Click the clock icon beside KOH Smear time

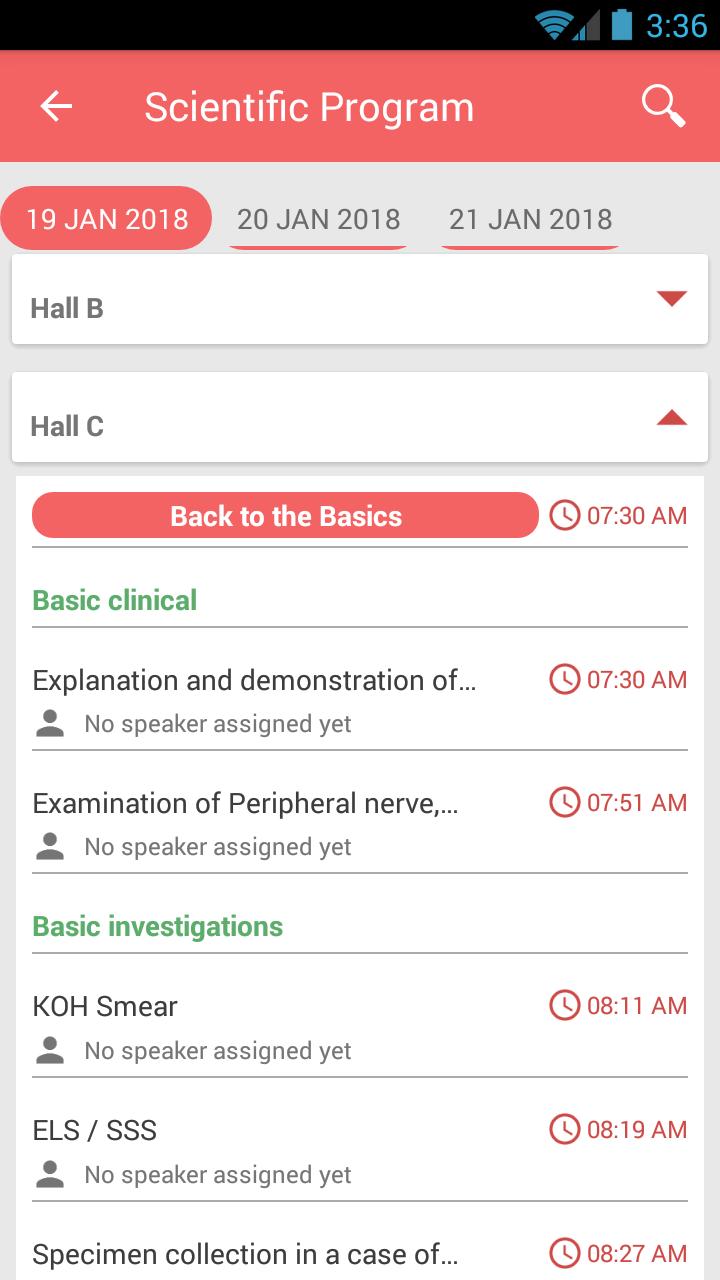[x=564, y=1006]
